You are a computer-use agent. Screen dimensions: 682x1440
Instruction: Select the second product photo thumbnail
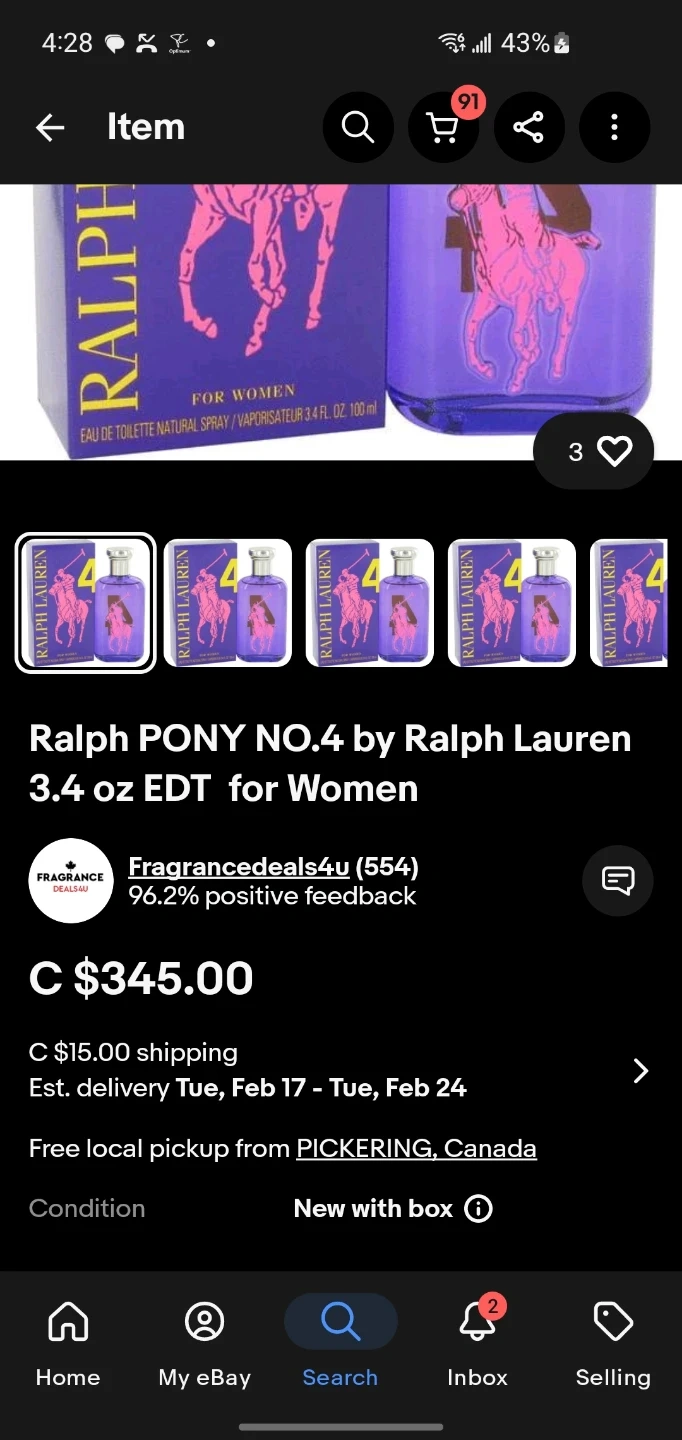pyautogui.click(x=228, y=603)
